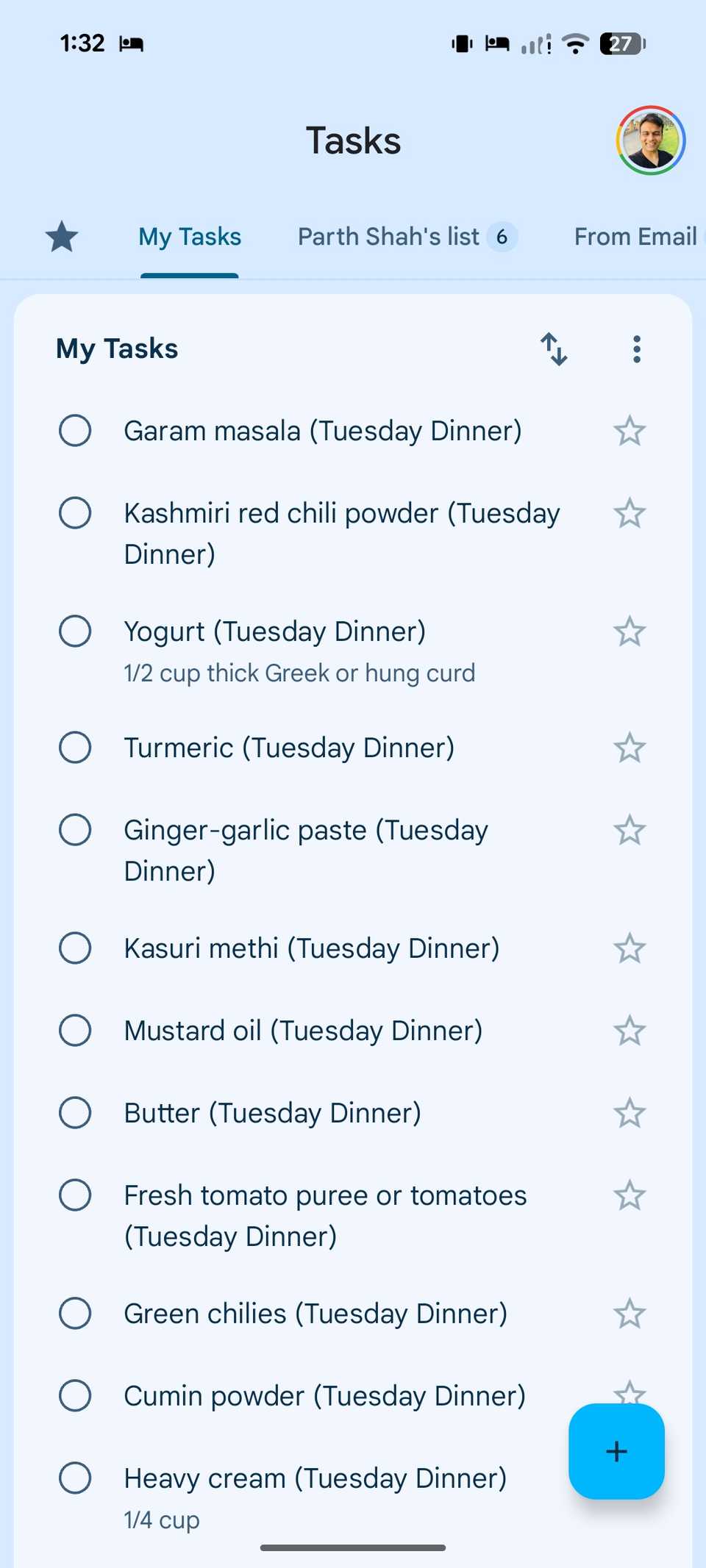The image size is (706, 1568).
Task: Star the Yogurt task
Action: coord(630,631)
